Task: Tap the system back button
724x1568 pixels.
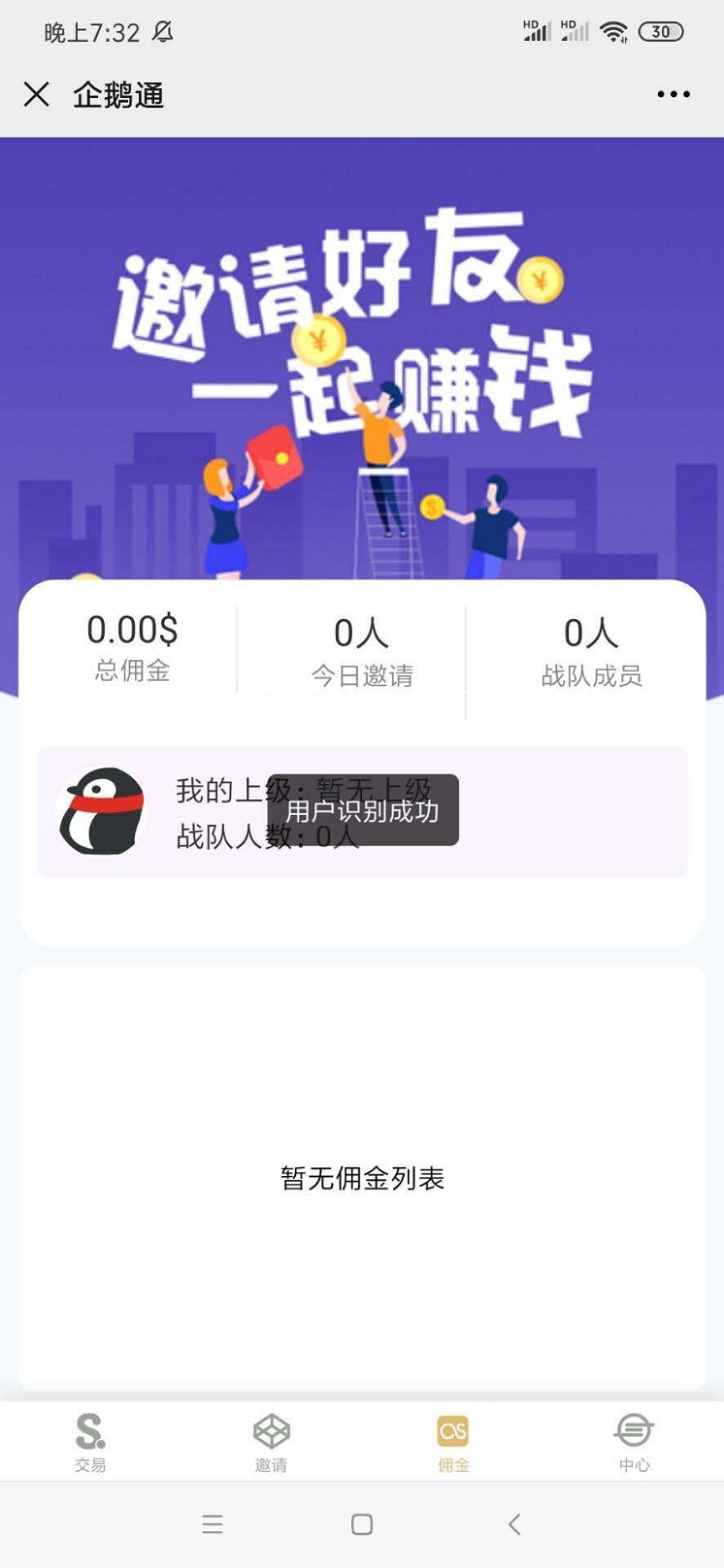Action: [x=514, y=1524]
